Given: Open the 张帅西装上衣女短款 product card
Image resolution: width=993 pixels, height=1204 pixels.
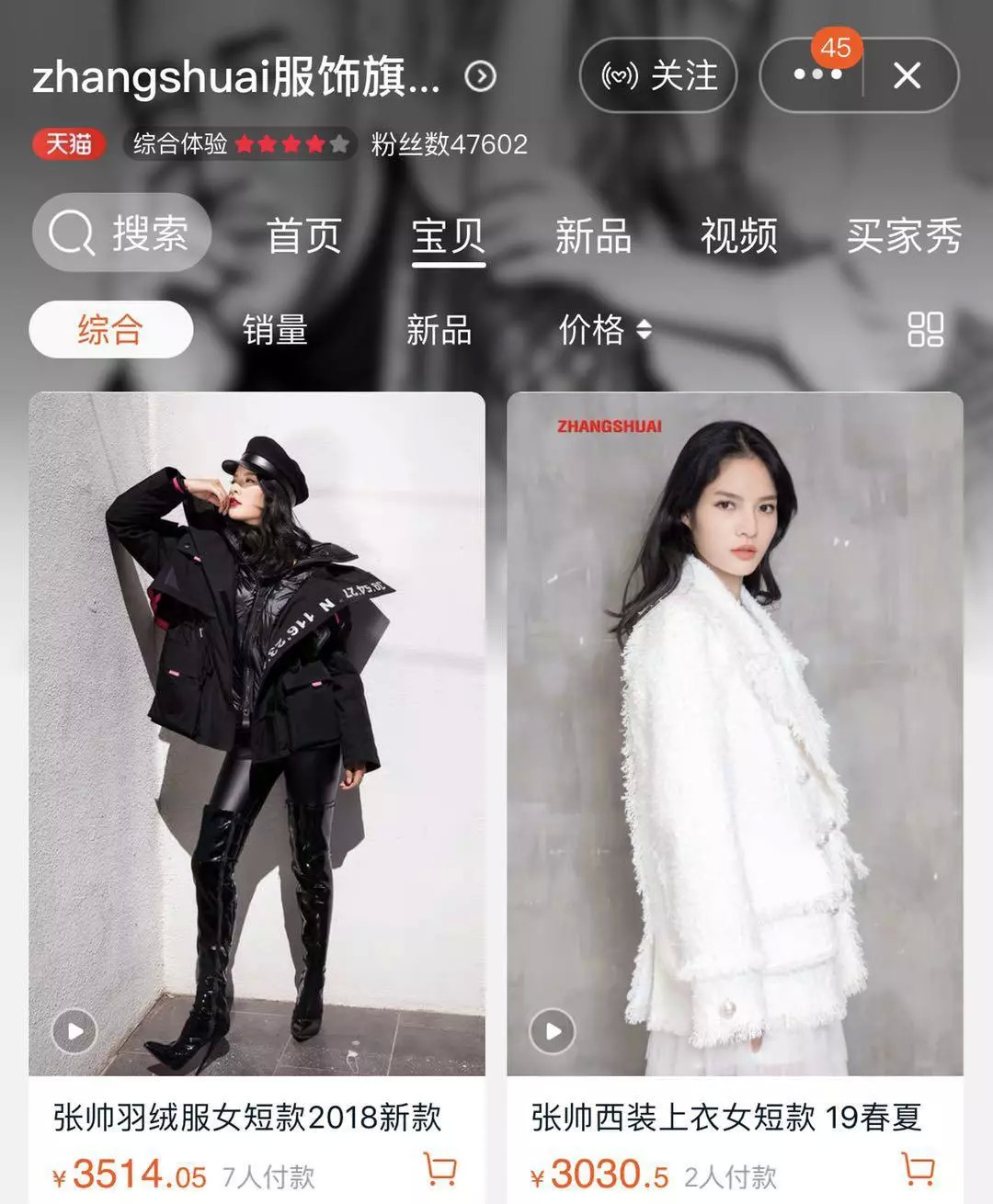Looking at the screenshot, I should point(735,733).
